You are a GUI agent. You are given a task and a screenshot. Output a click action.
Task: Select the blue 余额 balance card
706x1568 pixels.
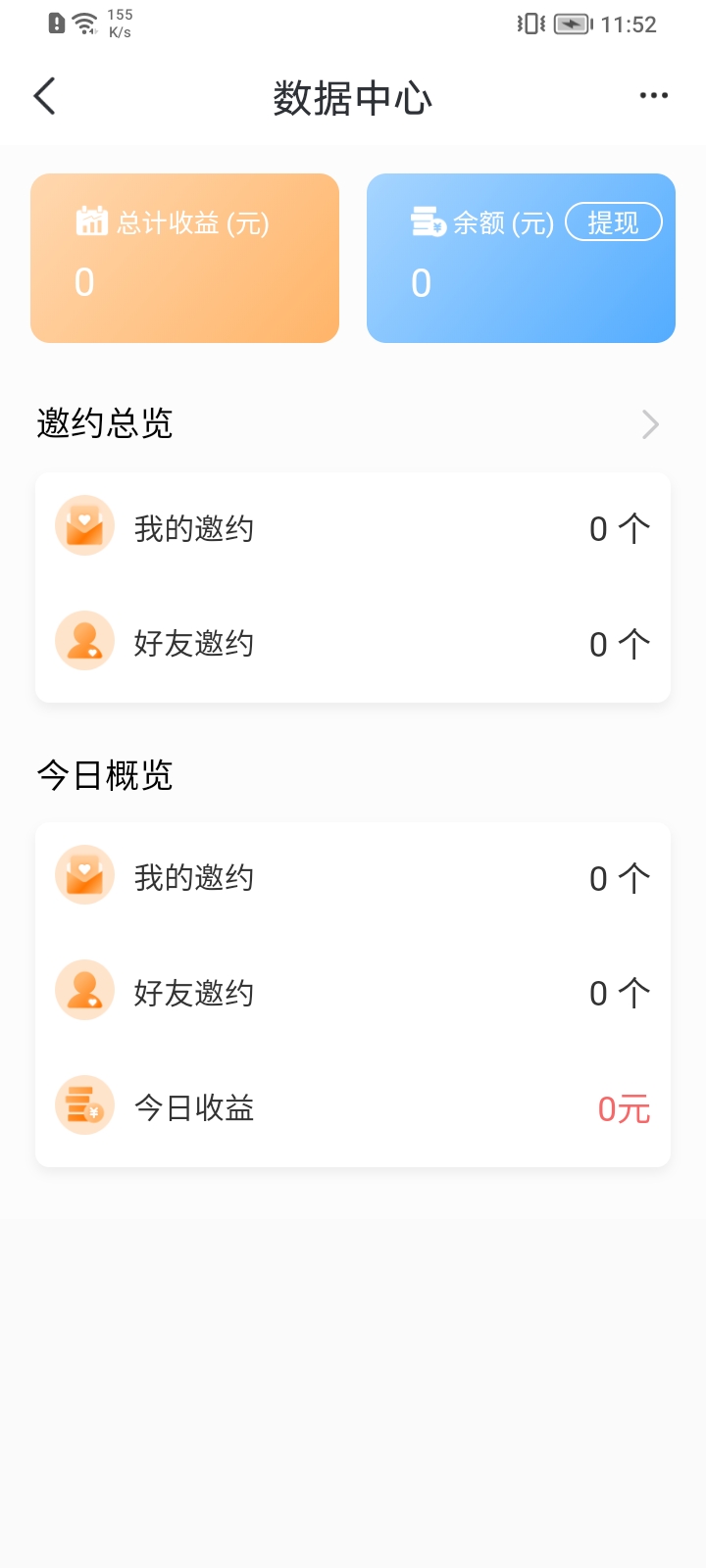pyautogui.click(x=521, y=258)
